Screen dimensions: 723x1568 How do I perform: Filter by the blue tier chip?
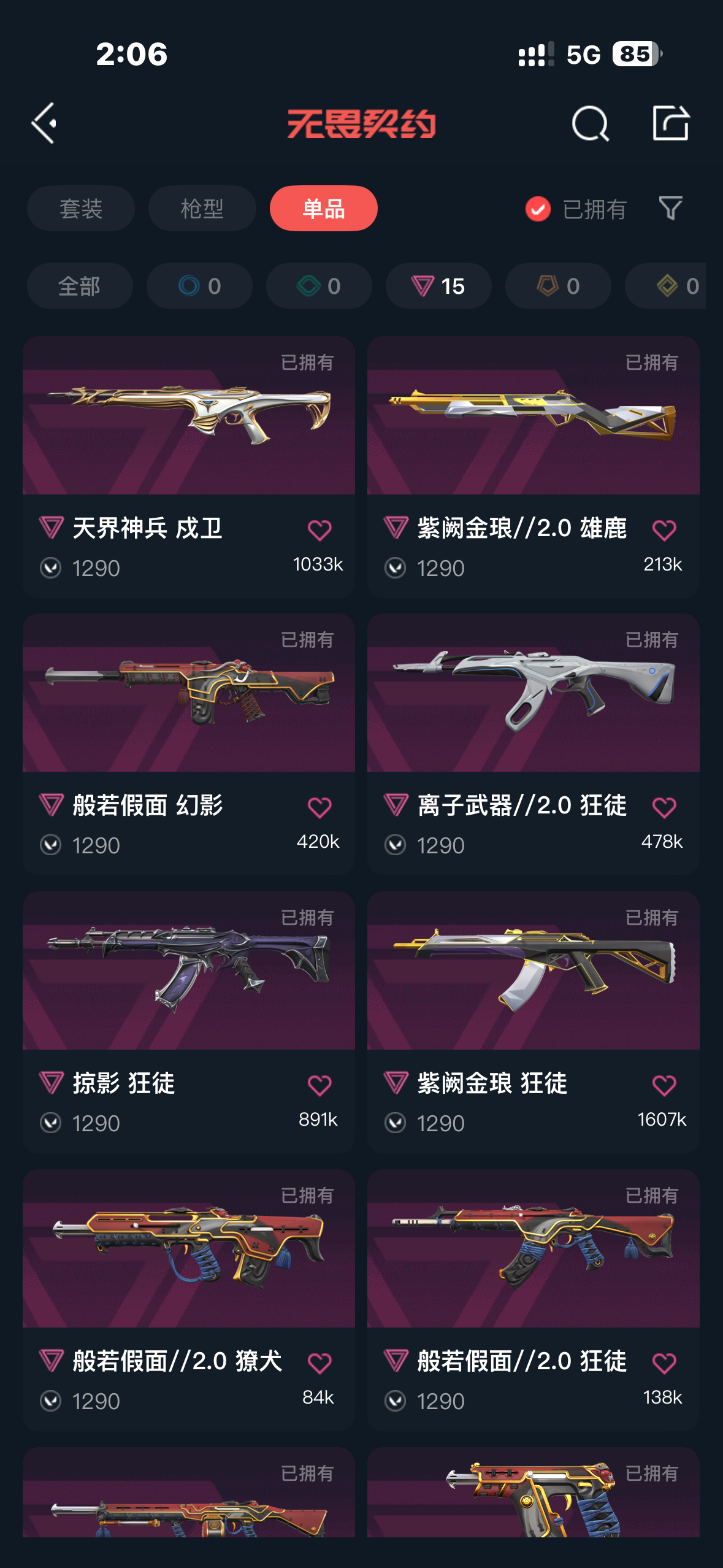click(x=199, y=286)
